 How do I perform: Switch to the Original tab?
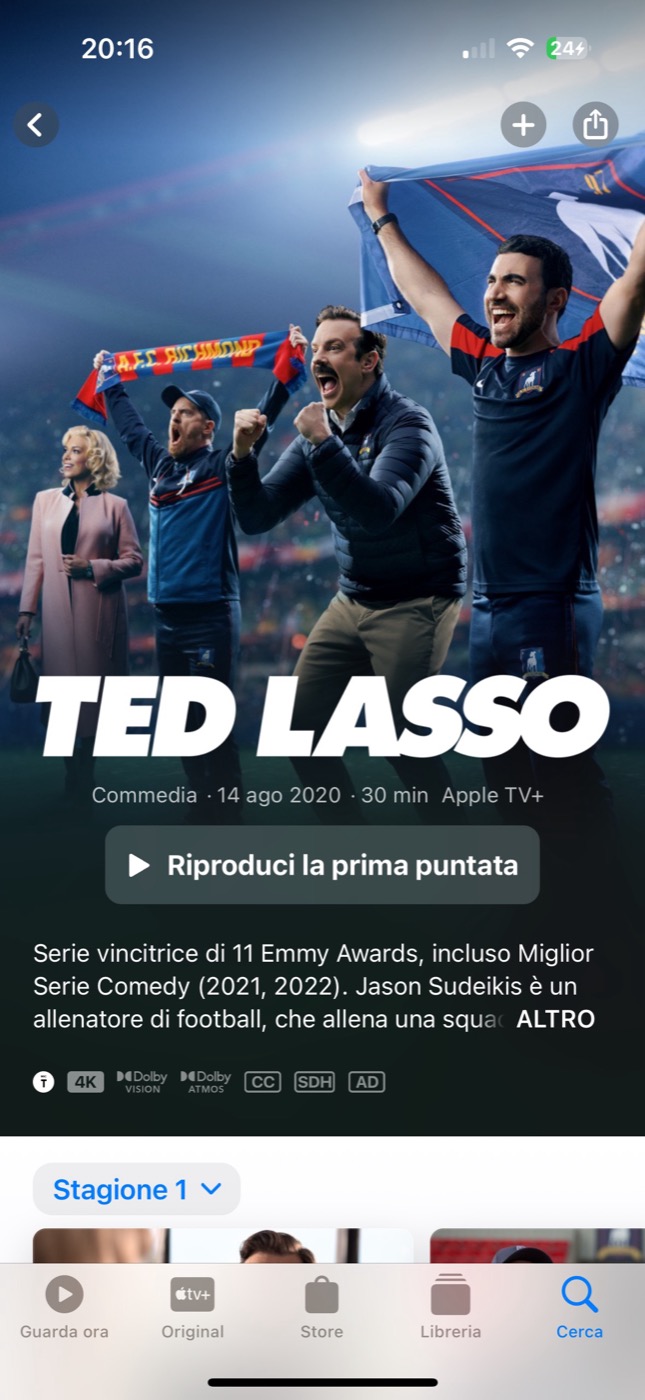pos(192,1308)
